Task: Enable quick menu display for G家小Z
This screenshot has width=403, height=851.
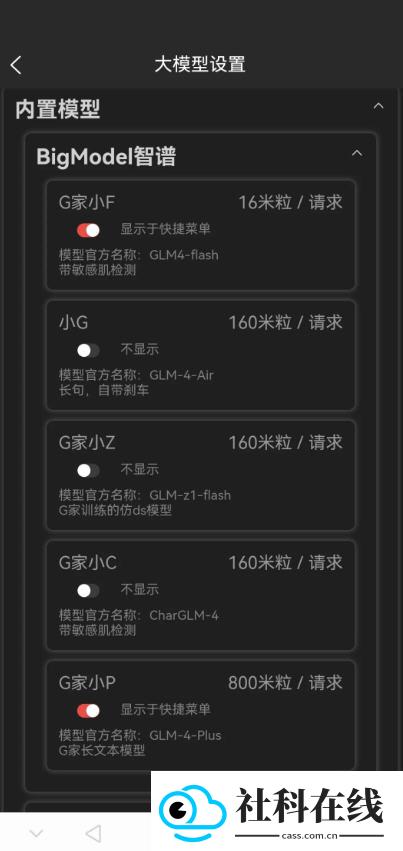Action: pyautogui.click(x=88, y=471)
